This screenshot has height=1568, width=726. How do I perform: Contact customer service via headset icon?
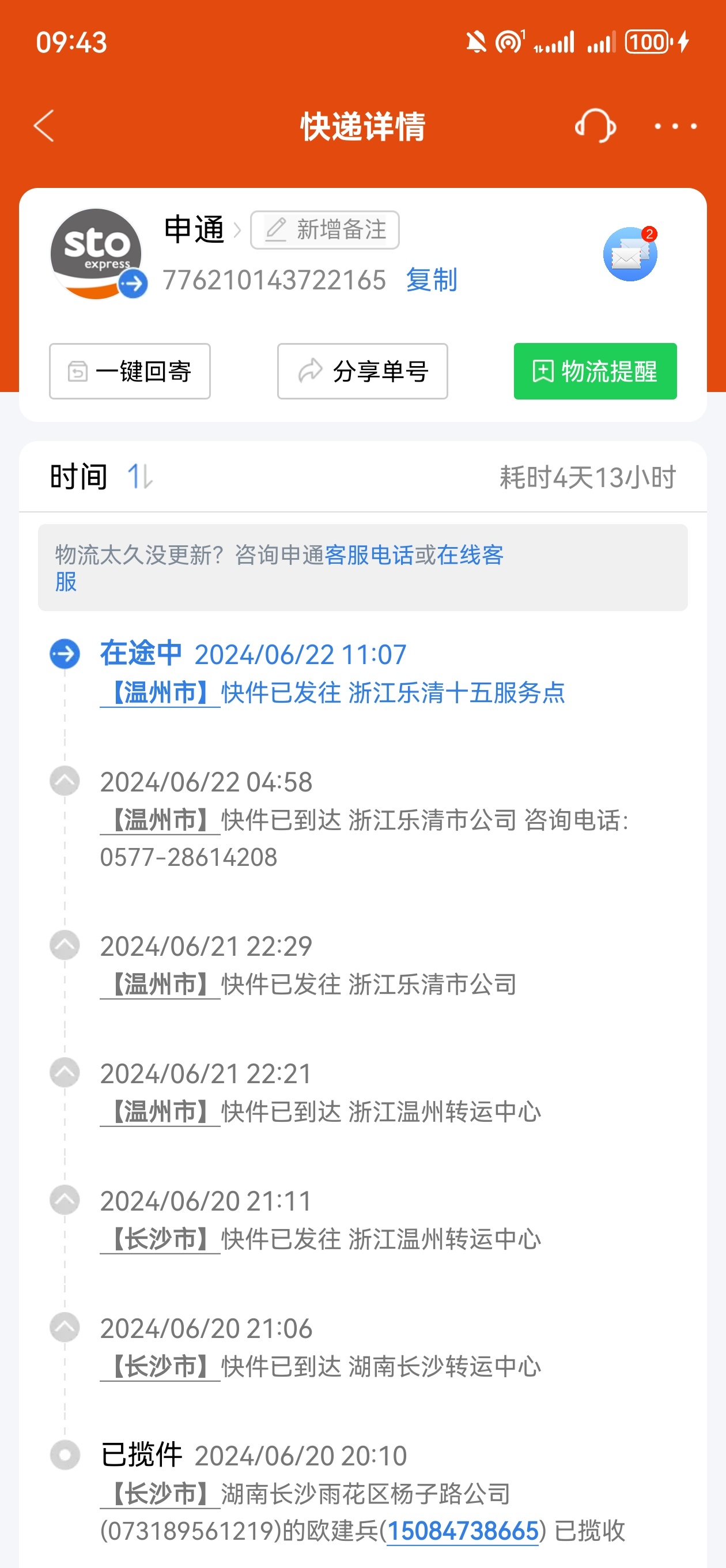[x=595, y=126]
